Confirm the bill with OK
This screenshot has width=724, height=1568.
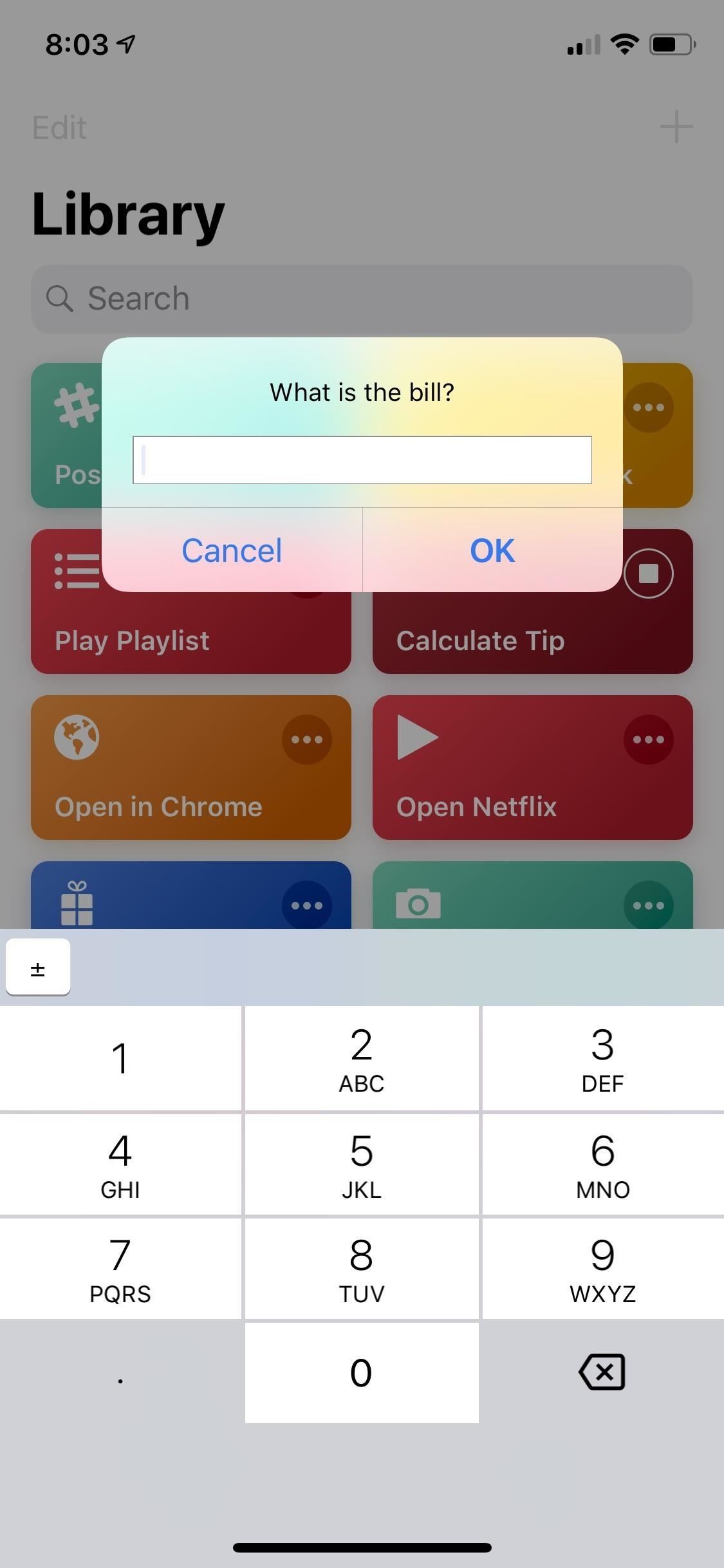pos(492,550)
